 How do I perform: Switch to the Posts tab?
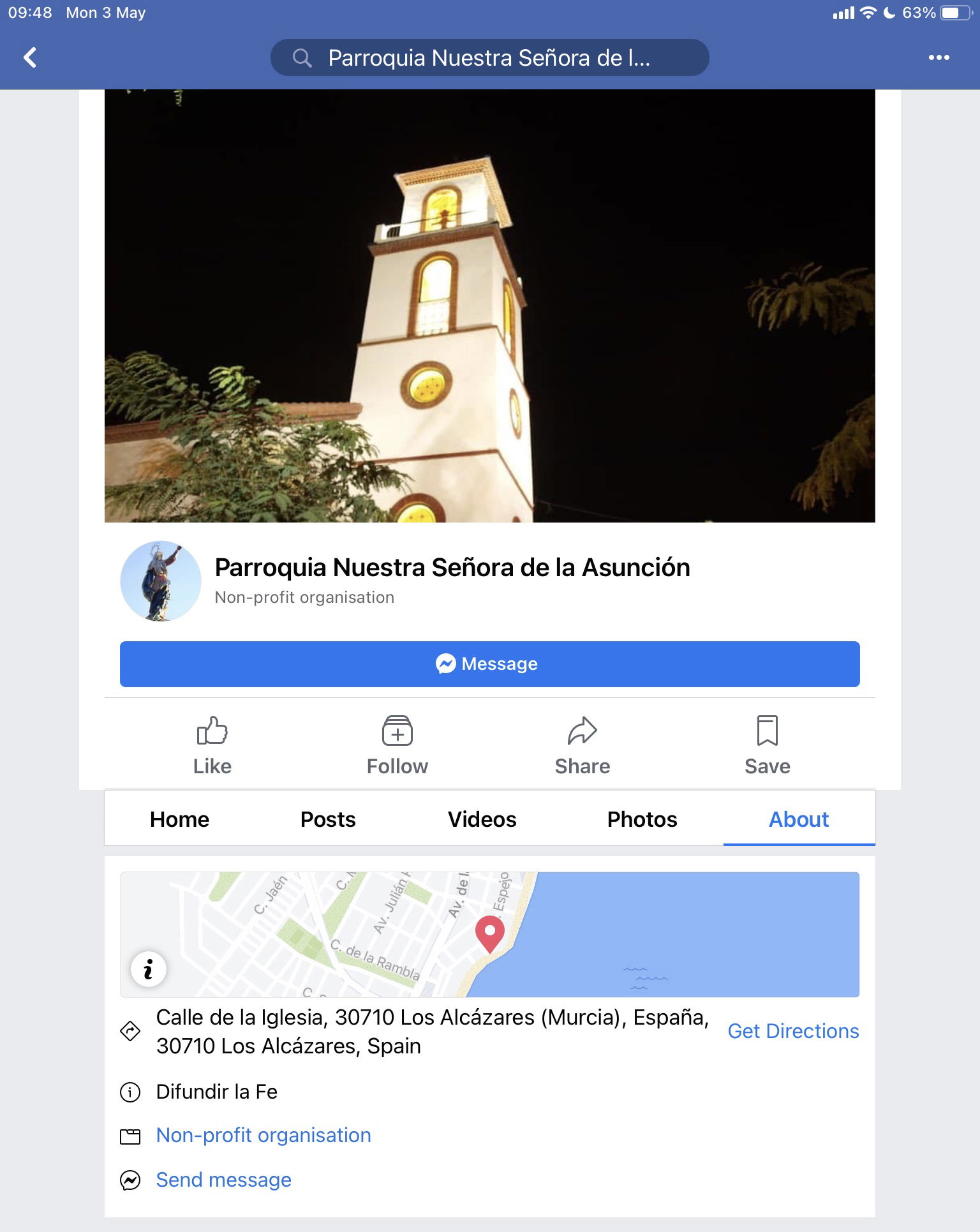click(328, 819)
